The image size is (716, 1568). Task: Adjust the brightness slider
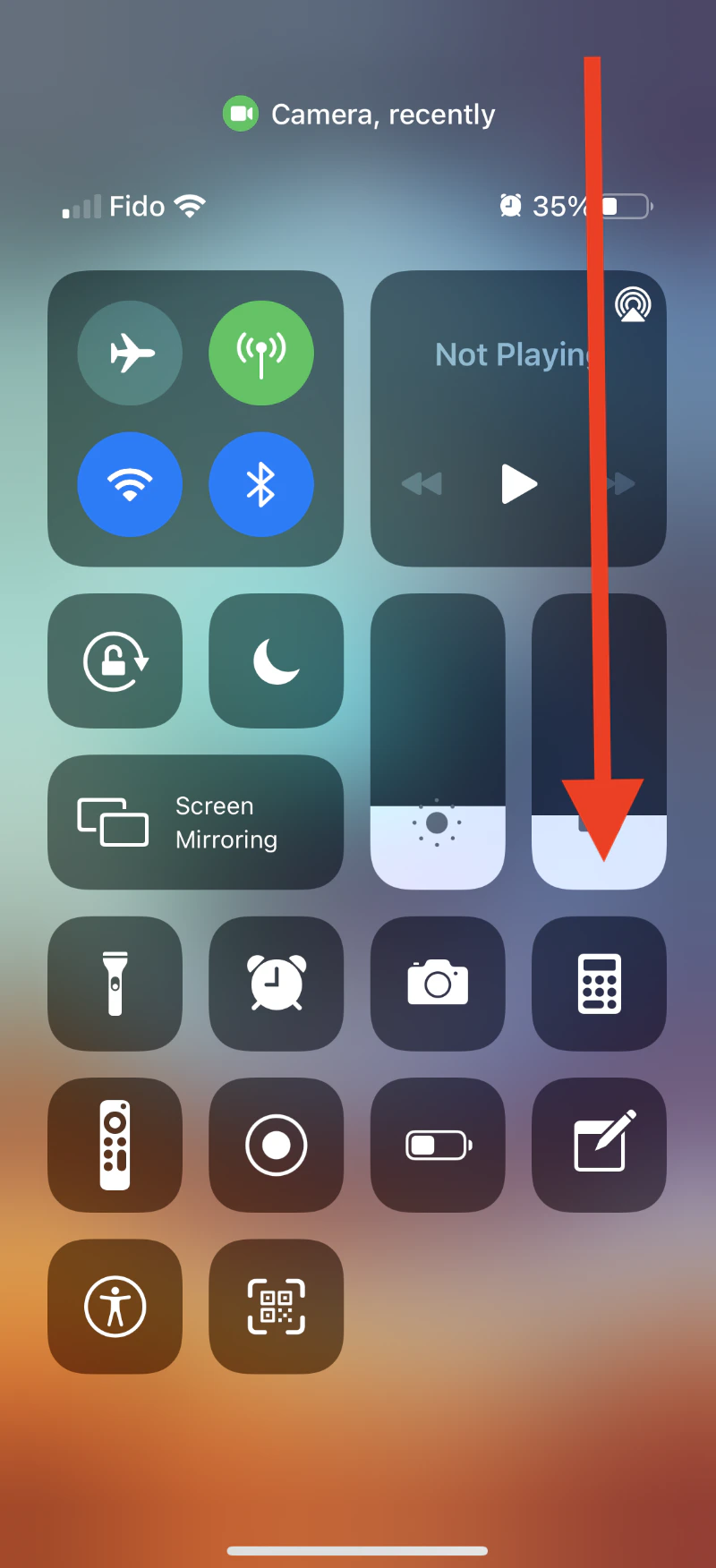click(438, 741)
